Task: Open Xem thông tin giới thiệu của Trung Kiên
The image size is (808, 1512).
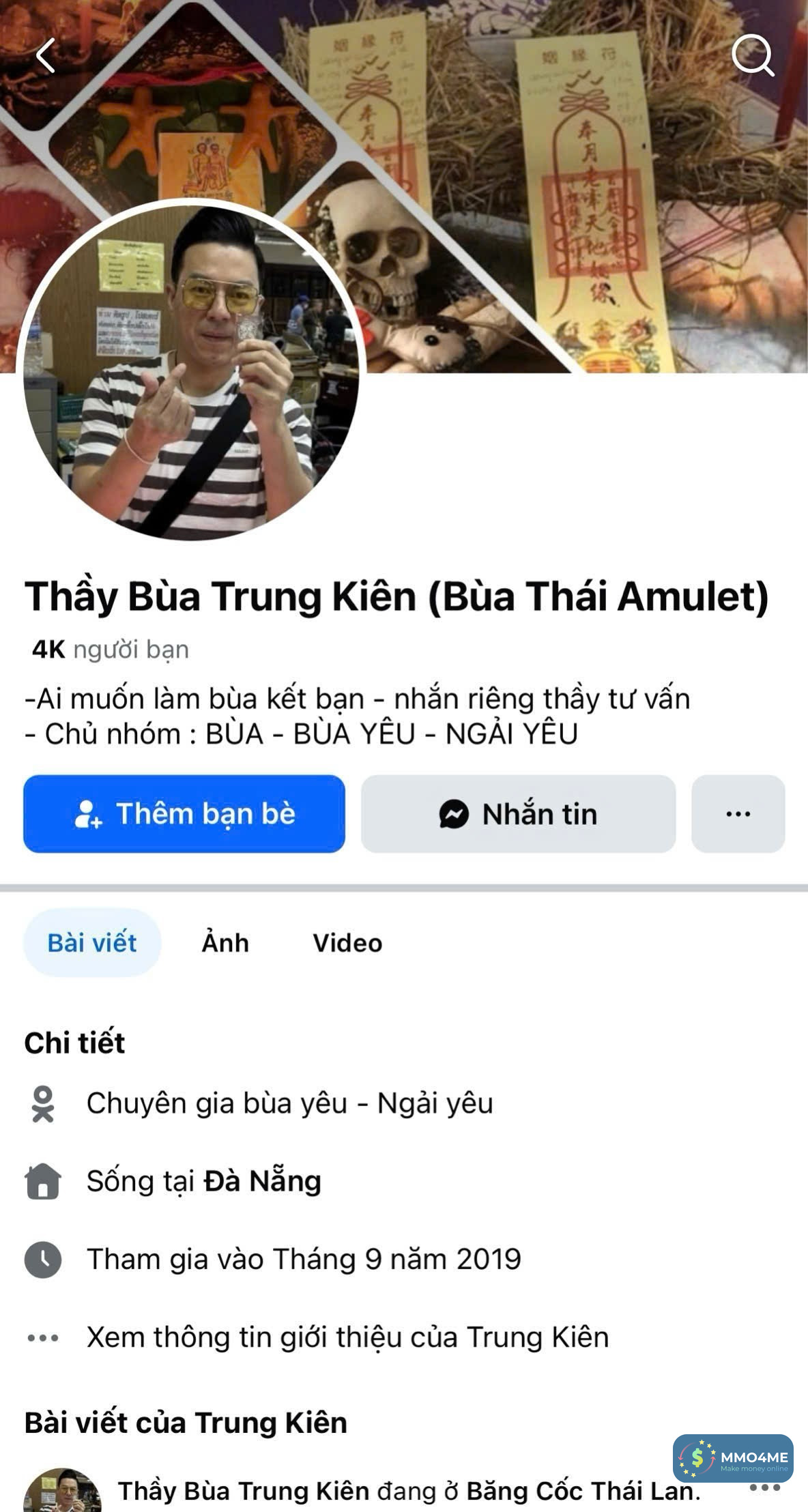Action: [347, 1337]
